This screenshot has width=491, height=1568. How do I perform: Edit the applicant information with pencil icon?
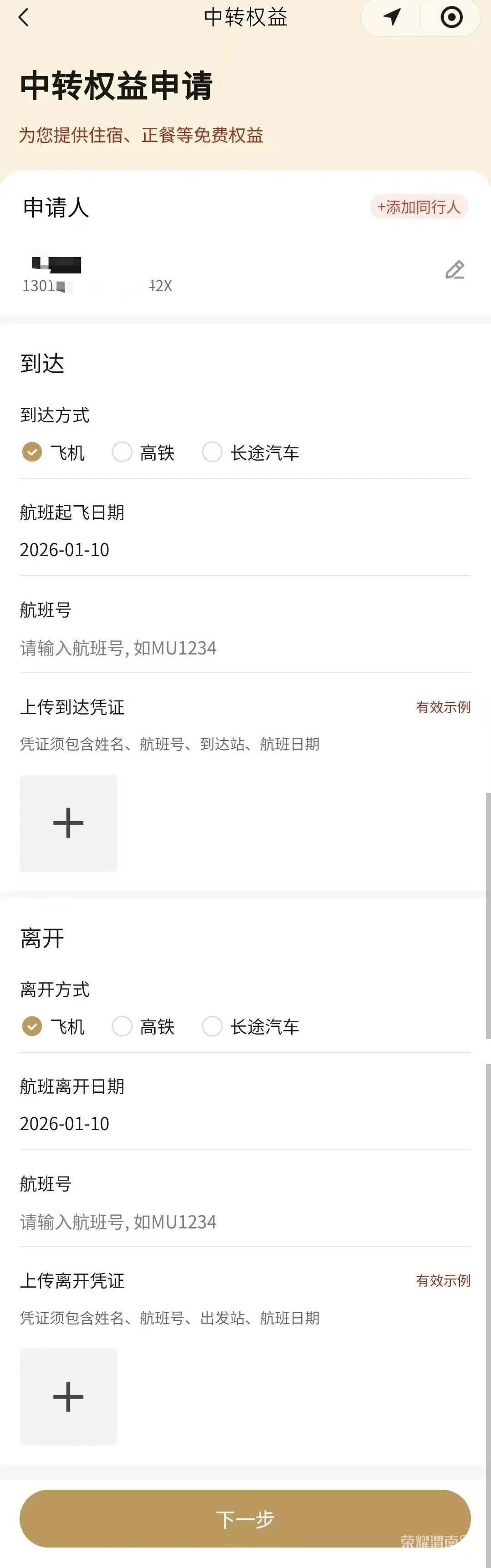[x=455, y=269]
